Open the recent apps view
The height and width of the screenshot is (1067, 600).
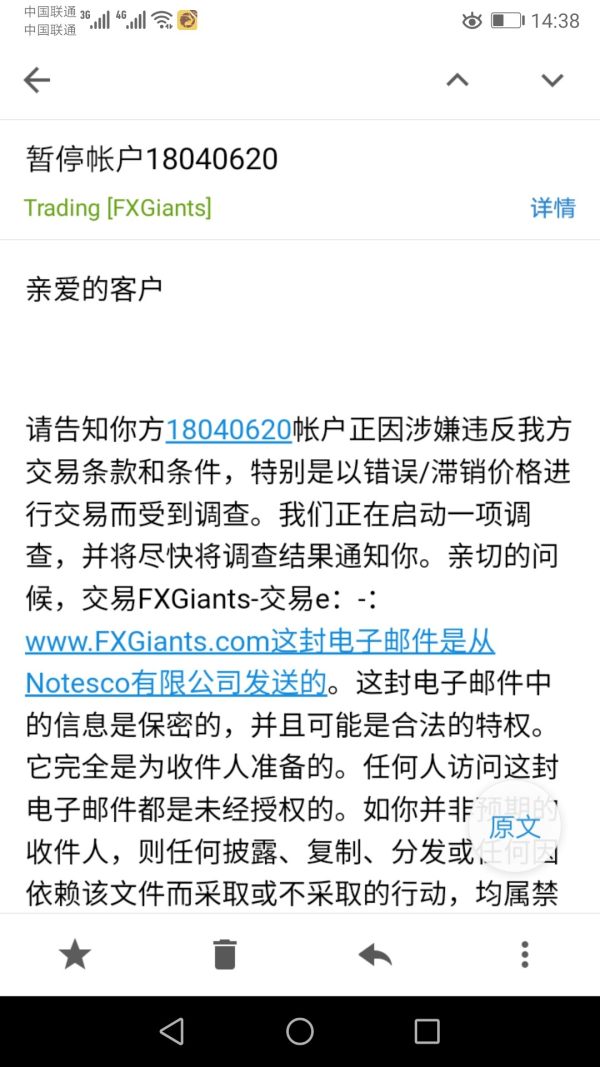427,1031
